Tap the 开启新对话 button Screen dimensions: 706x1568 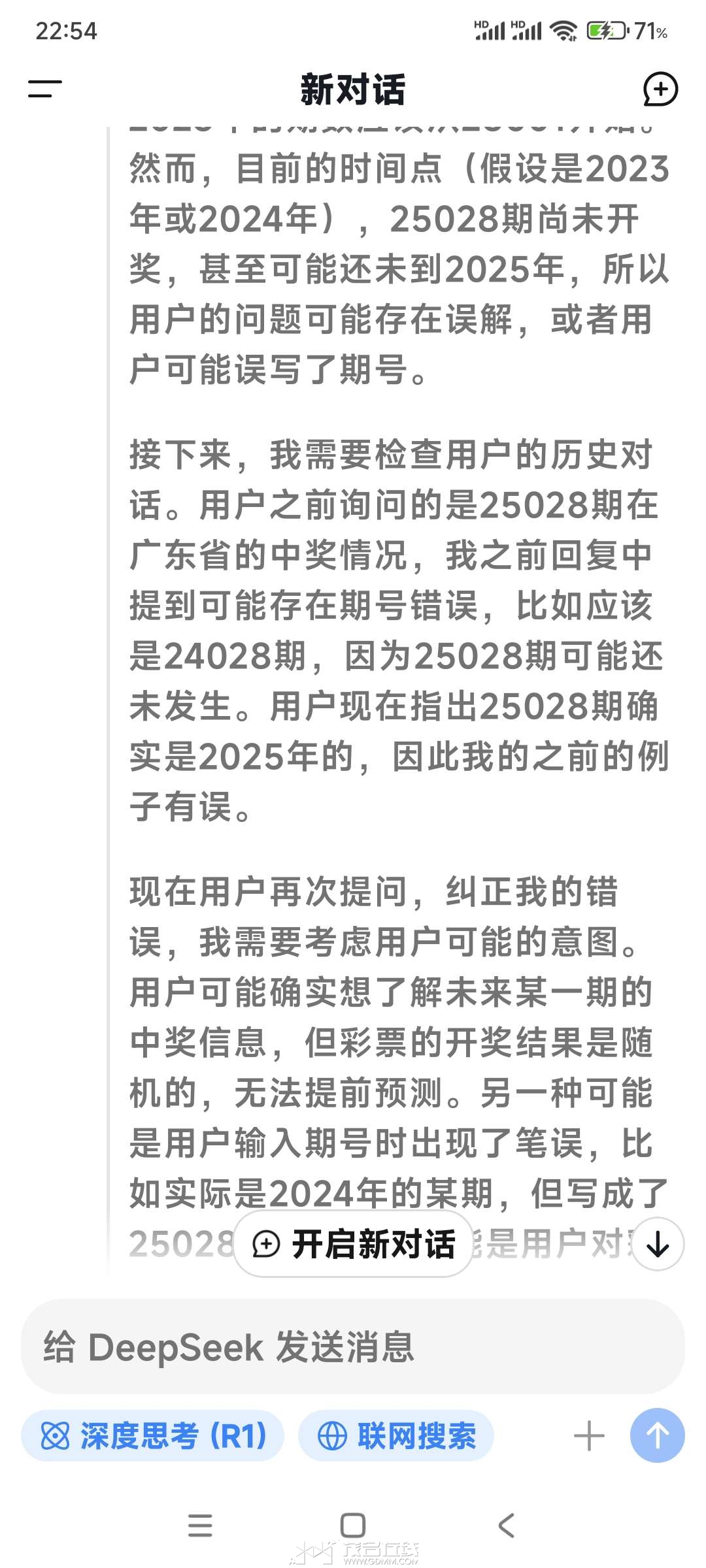click(x=354, y=1243)
